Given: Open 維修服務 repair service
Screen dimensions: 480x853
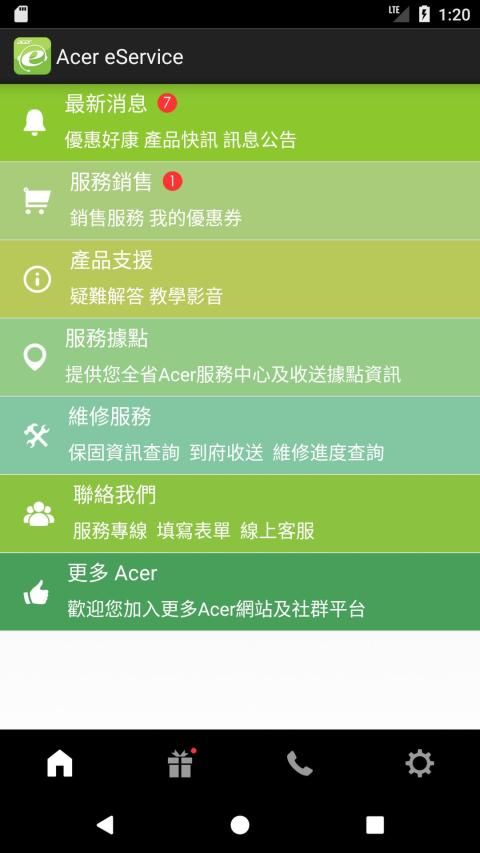Looking at the screenshot, I should (240, 436).
